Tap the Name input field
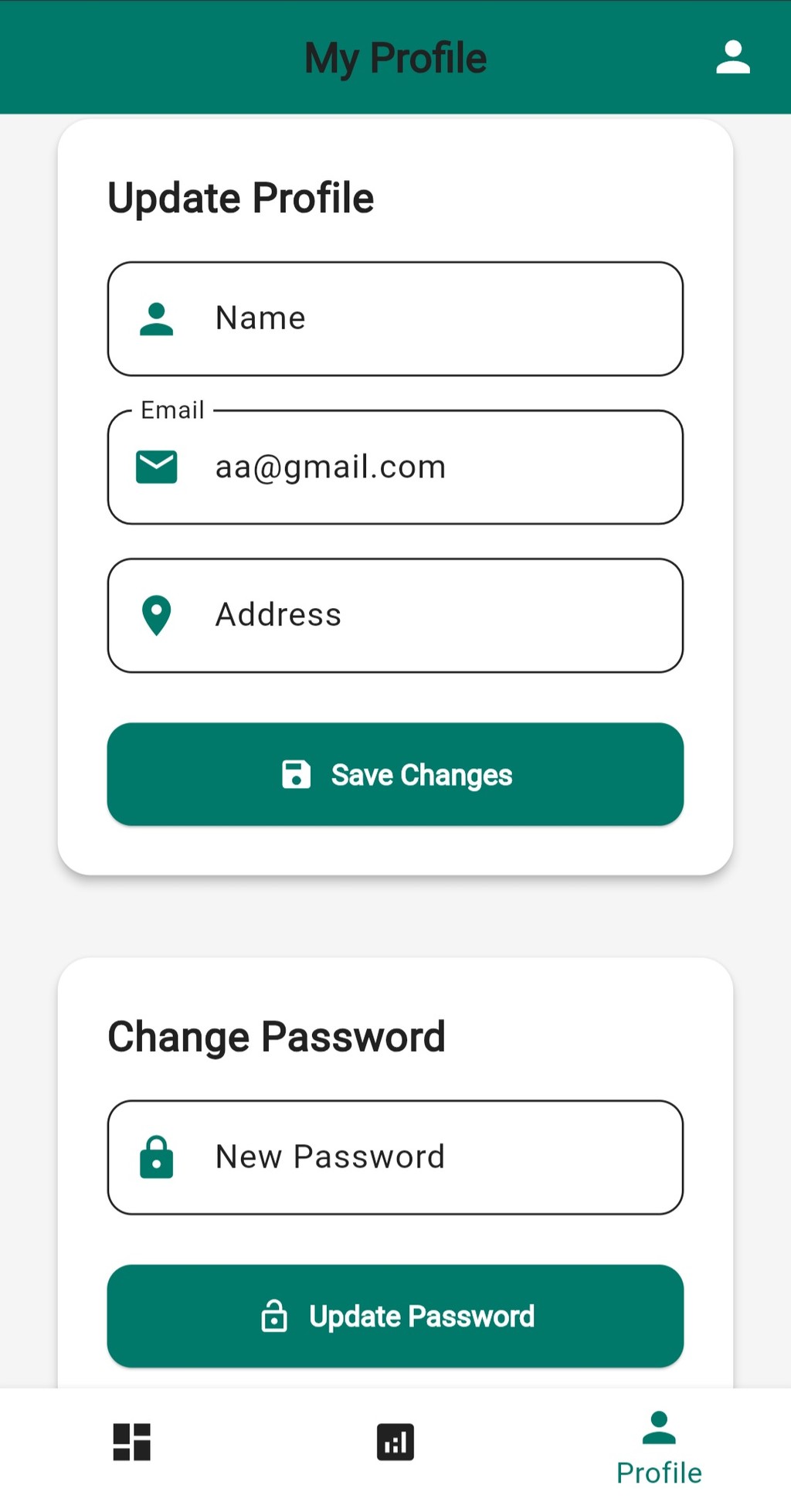 point(395,319)
